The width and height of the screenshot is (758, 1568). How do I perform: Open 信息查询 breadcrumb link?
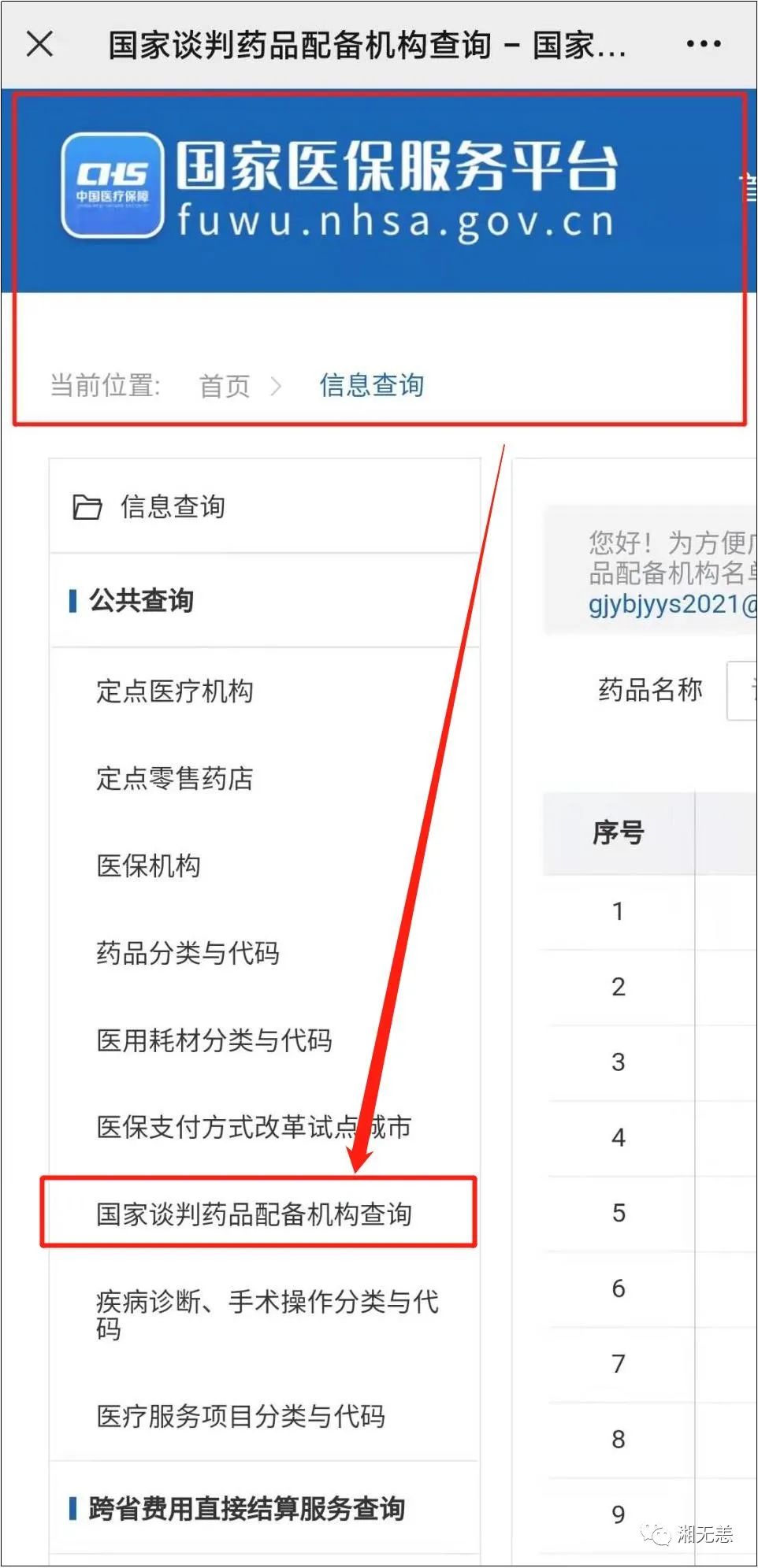(372, 385)
